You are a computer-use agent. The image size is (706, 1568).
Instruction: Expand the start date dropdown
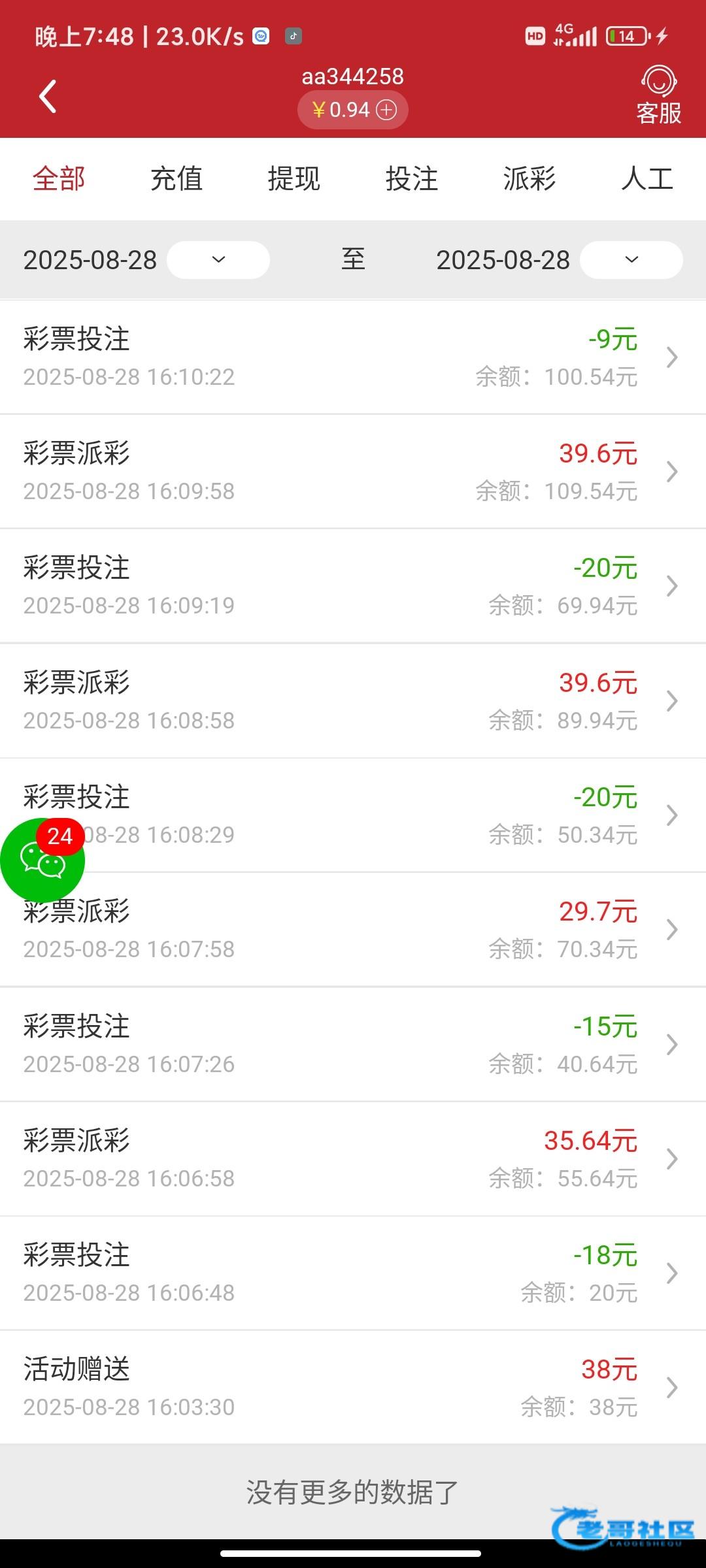pyautogui.click(x=218, y=260)
